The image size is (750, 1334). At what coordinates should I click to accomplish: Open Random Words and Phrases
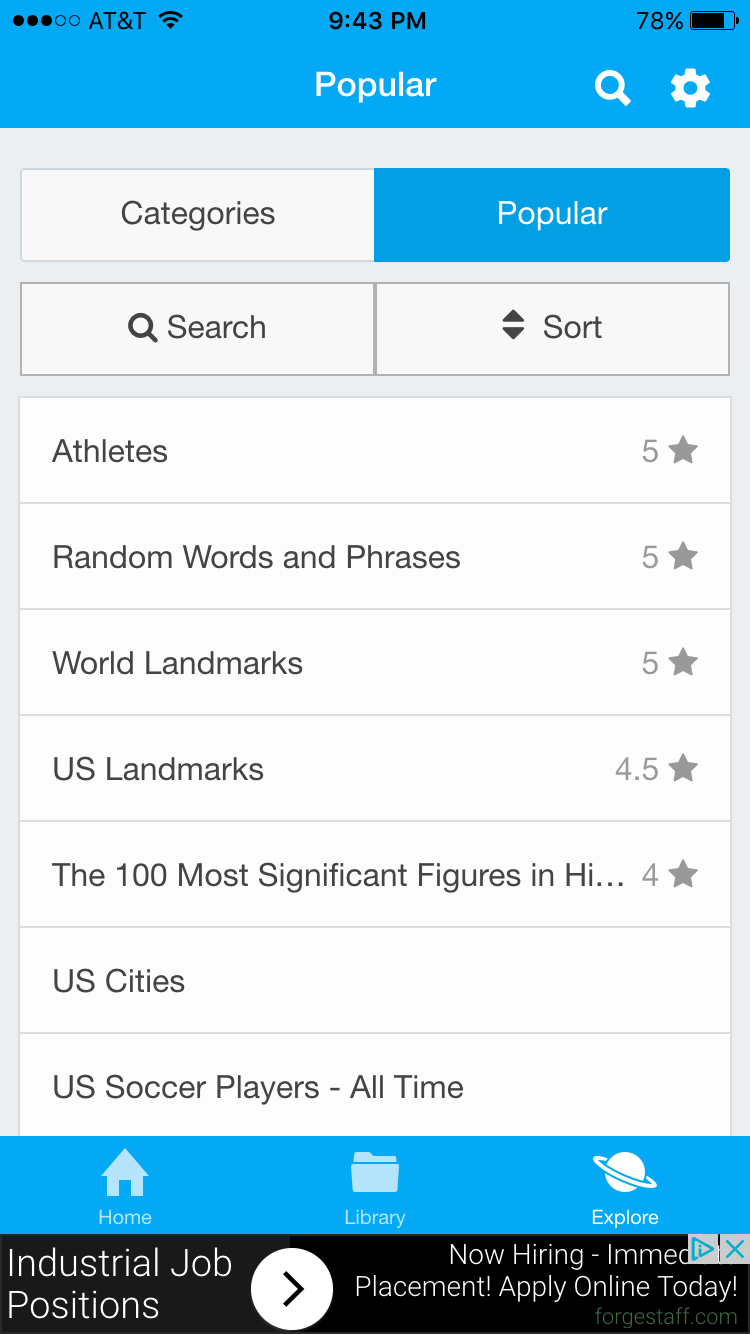coord(375,557)
